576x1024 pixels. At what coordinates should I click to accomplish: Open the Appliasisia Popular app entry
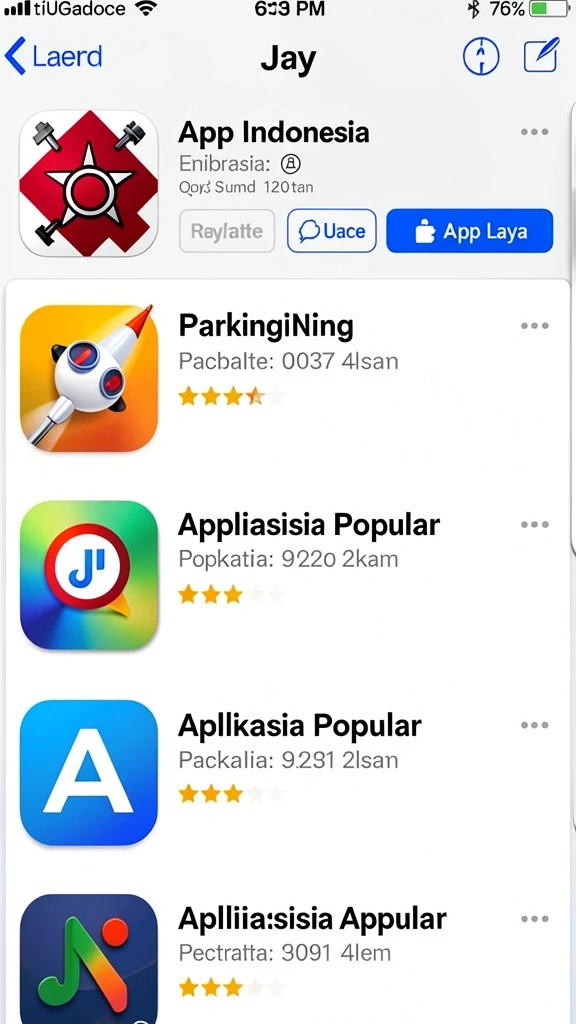pyautogui.click(x=287, y=575)
